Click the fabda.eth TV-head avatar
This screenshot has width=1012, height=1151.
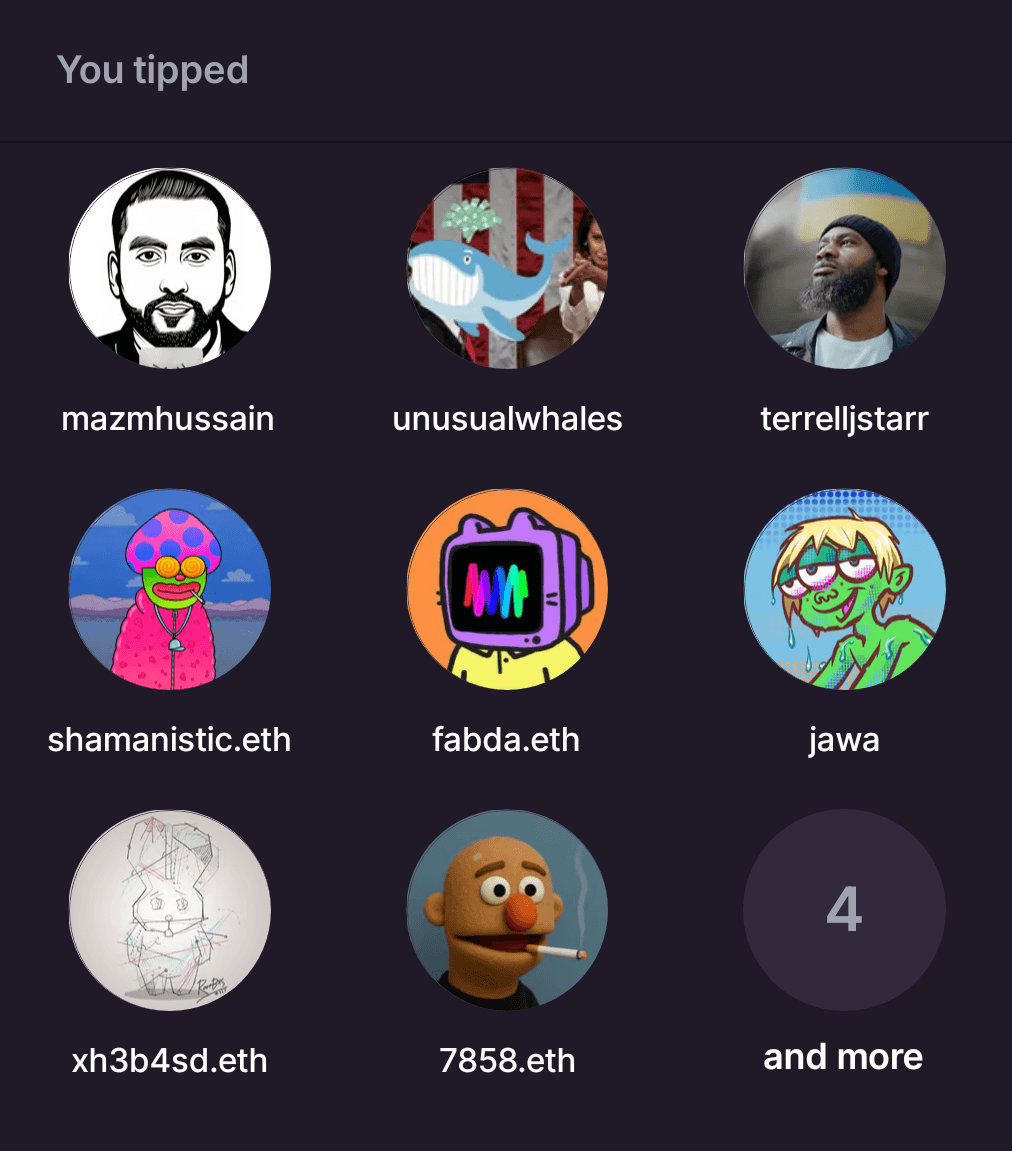(506, 589)
